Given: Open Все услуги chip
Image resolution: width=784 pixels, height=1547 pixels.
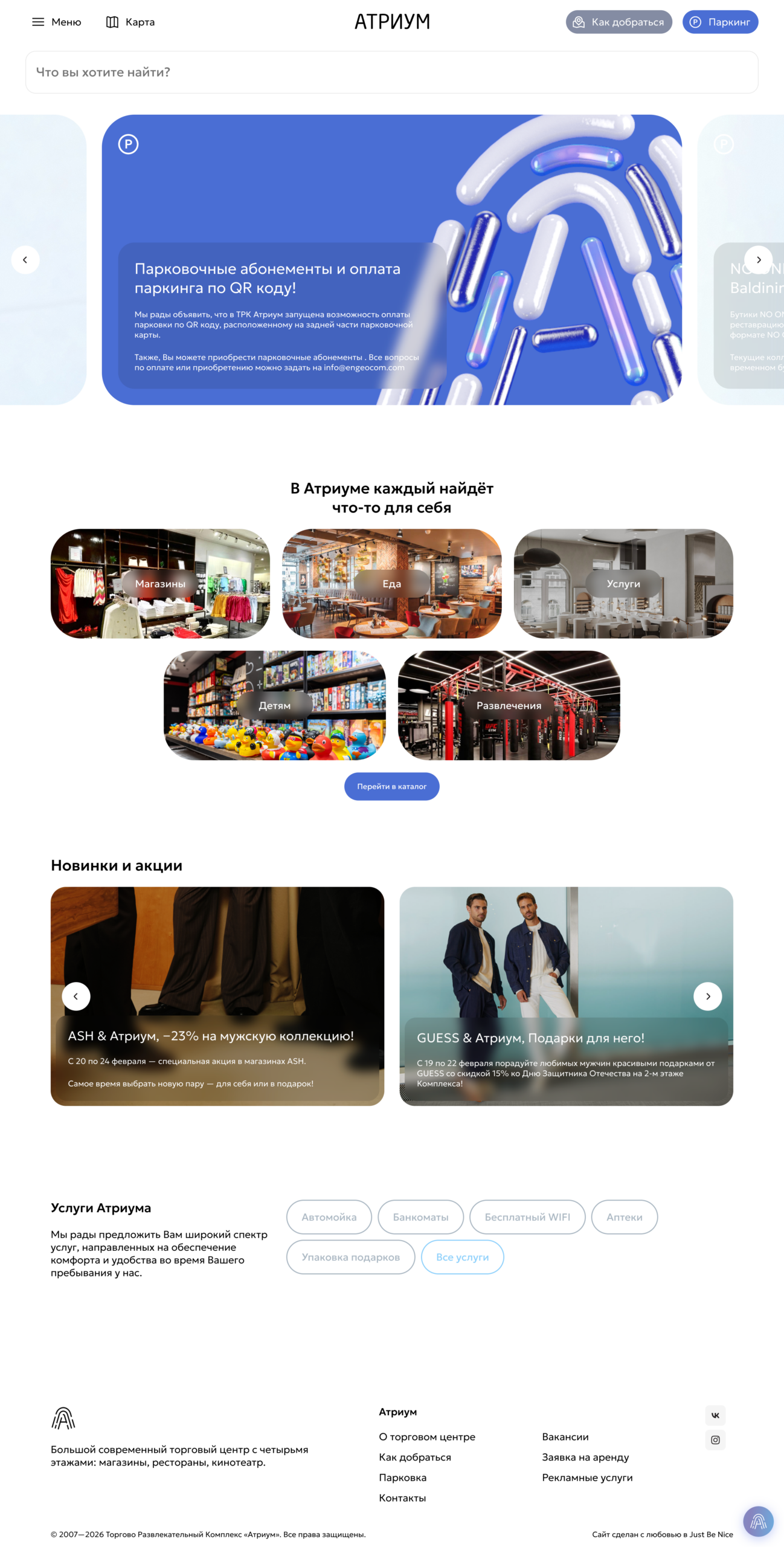Looking at the screenshot, I should [462, 1257].
